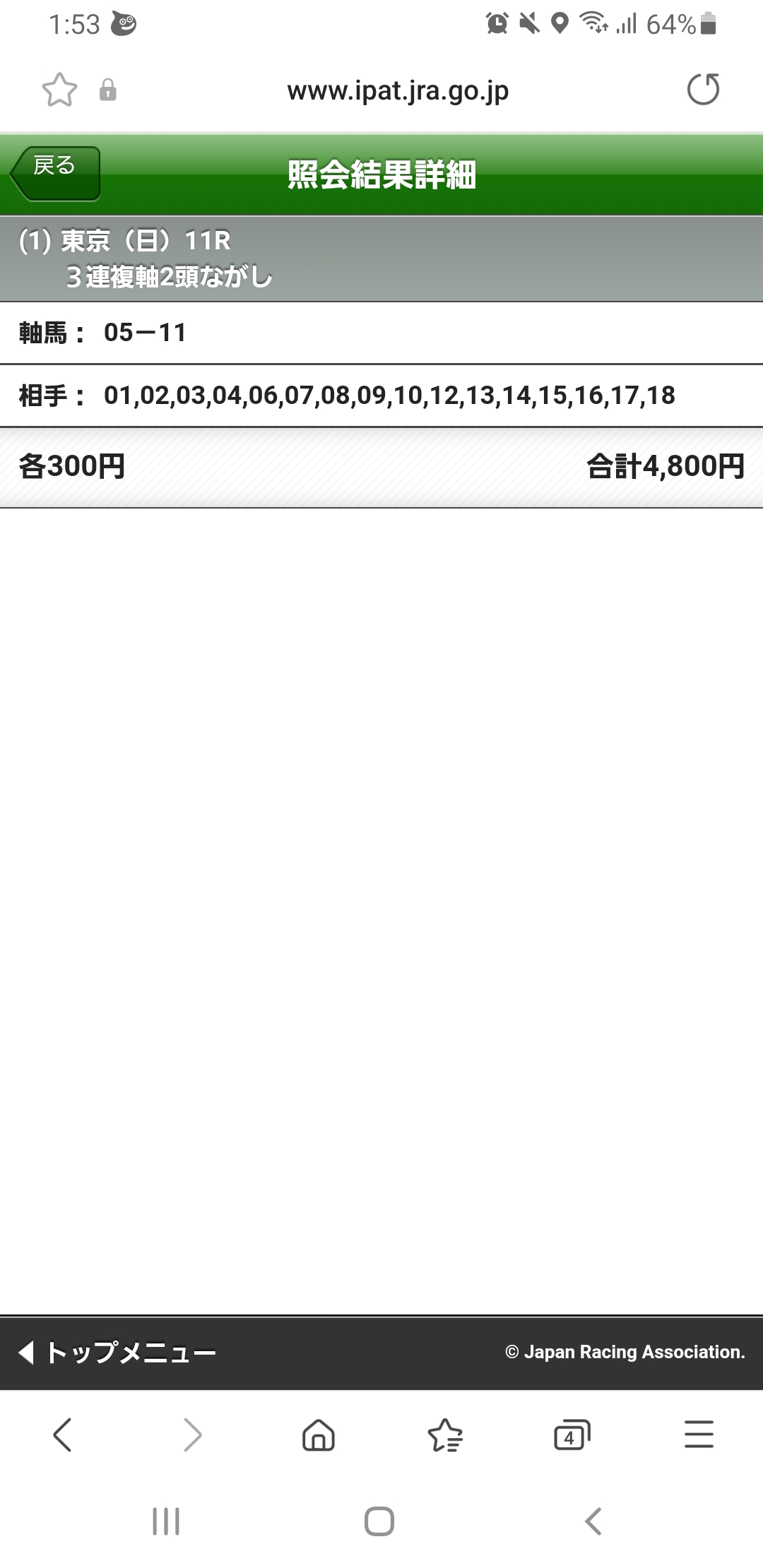763x1568 pixels.
Task: Tap the 戻る back button
Action: (x=55, y=173)
